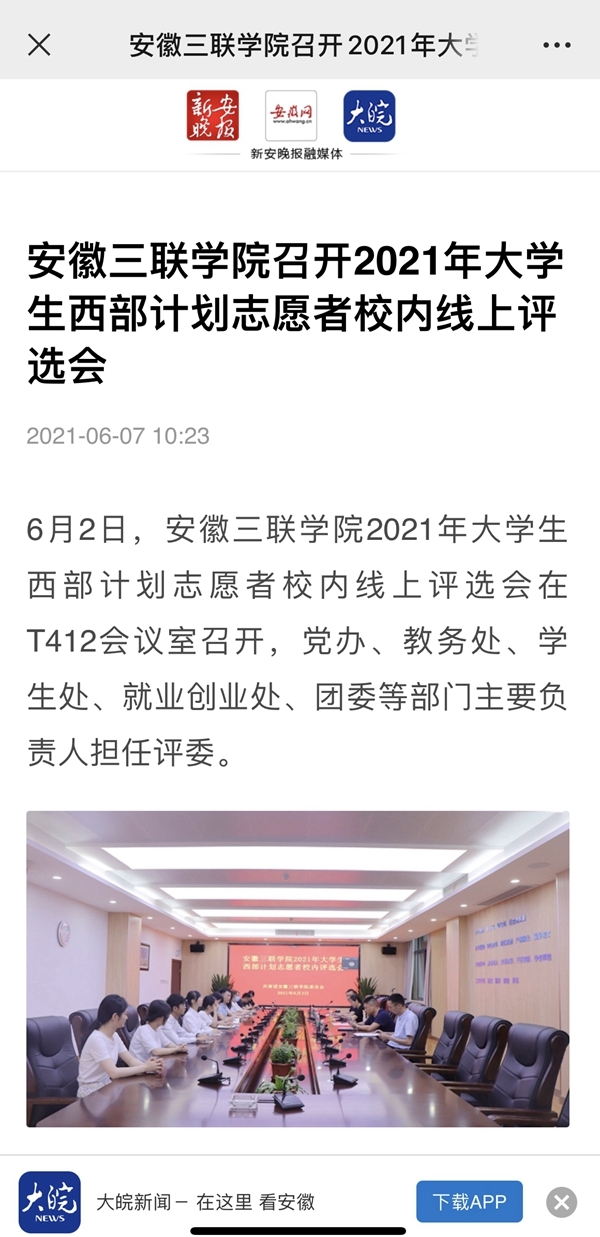Open the three-dot overflow menu
This screenshot has width=600, height=1237.
click(556, 45)
